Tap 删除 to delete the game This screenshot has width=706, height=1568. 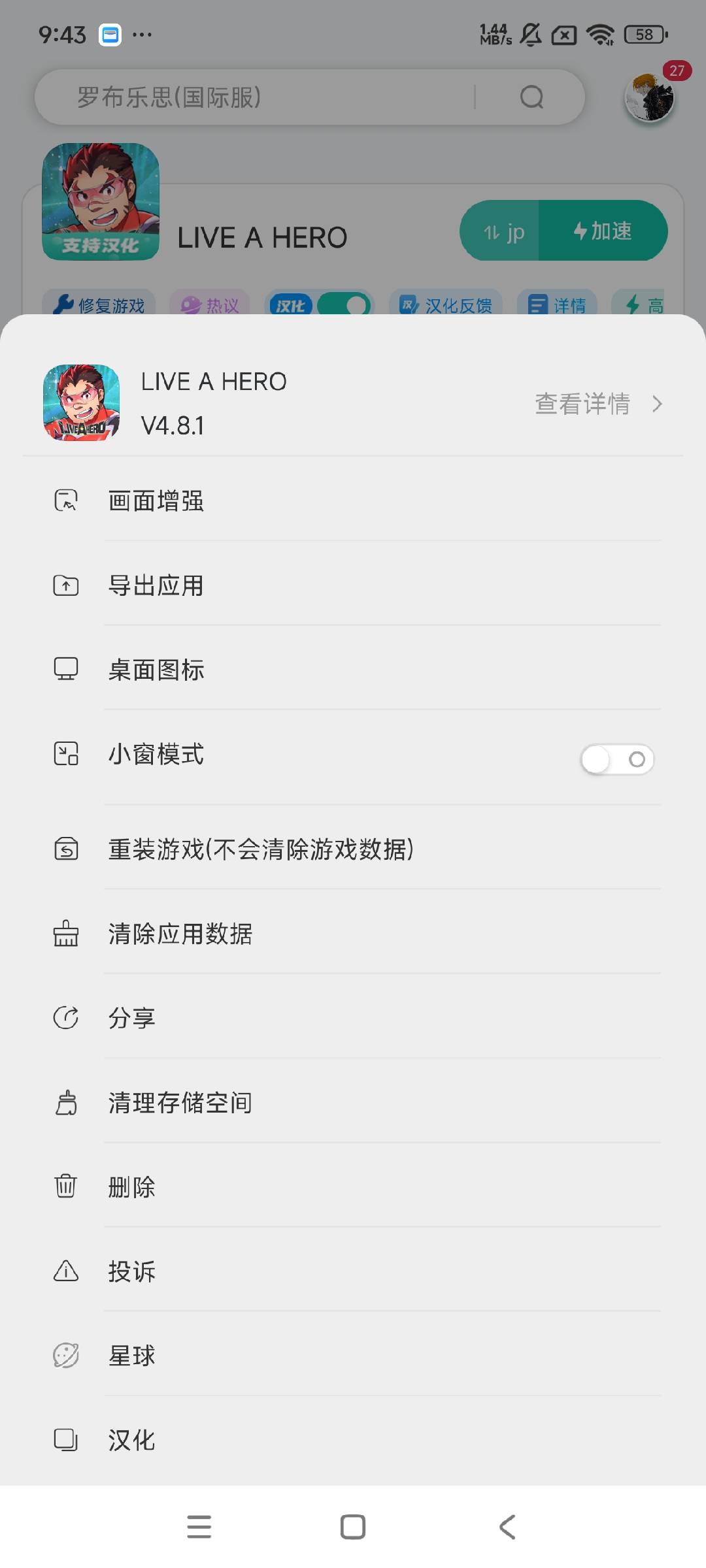pos(131,1187)
